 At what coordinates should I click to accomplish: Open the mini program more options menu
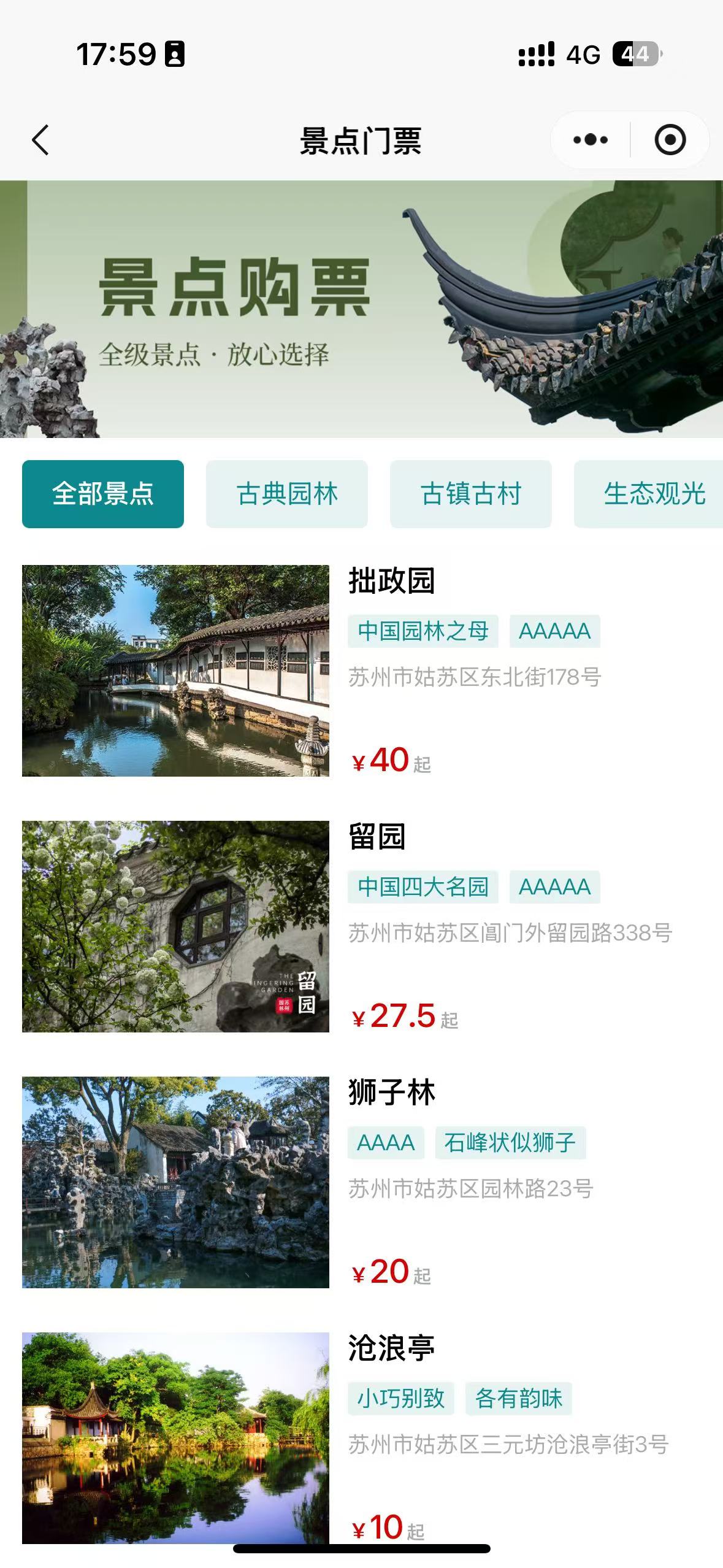pyautogui.click(x=590, y=140)
